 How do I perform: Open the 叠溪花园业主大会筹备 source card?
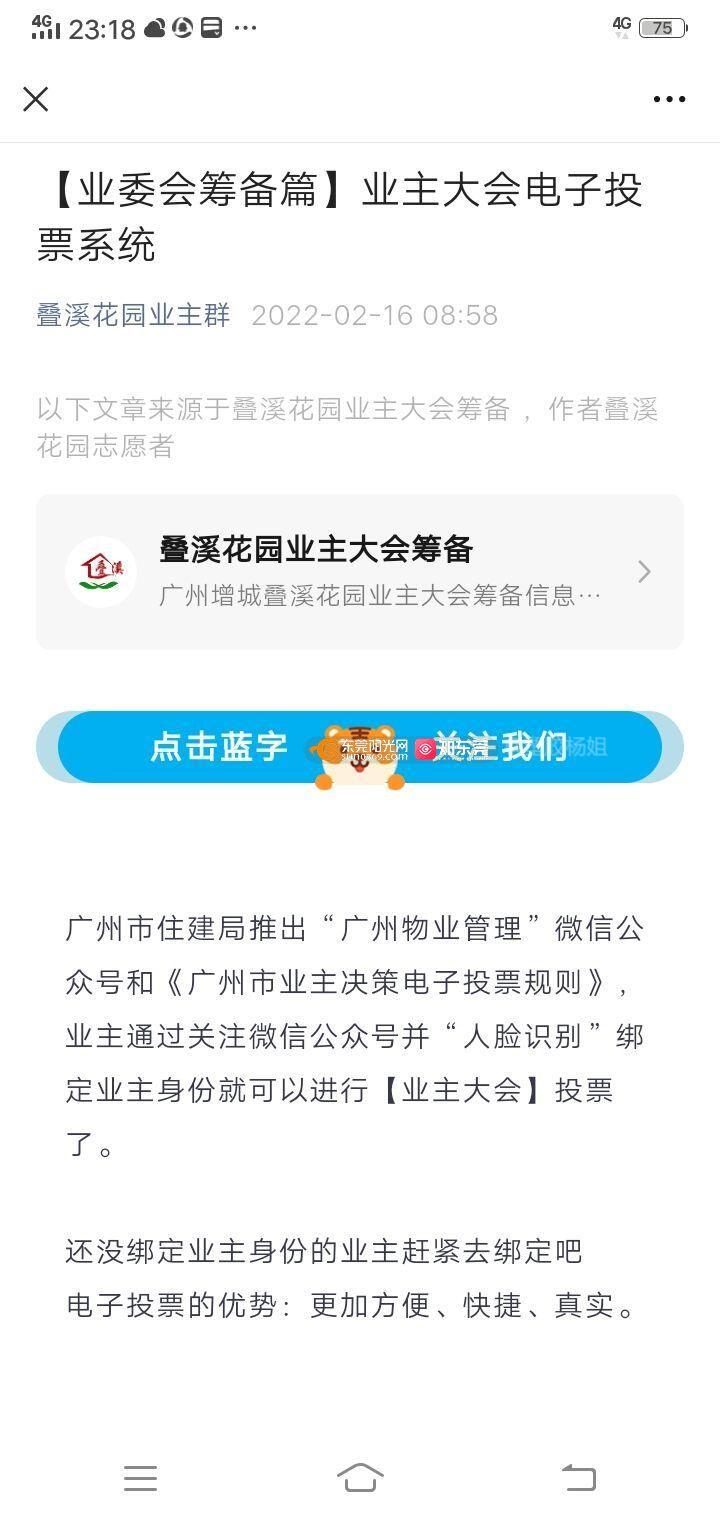(x=360, y=572)
